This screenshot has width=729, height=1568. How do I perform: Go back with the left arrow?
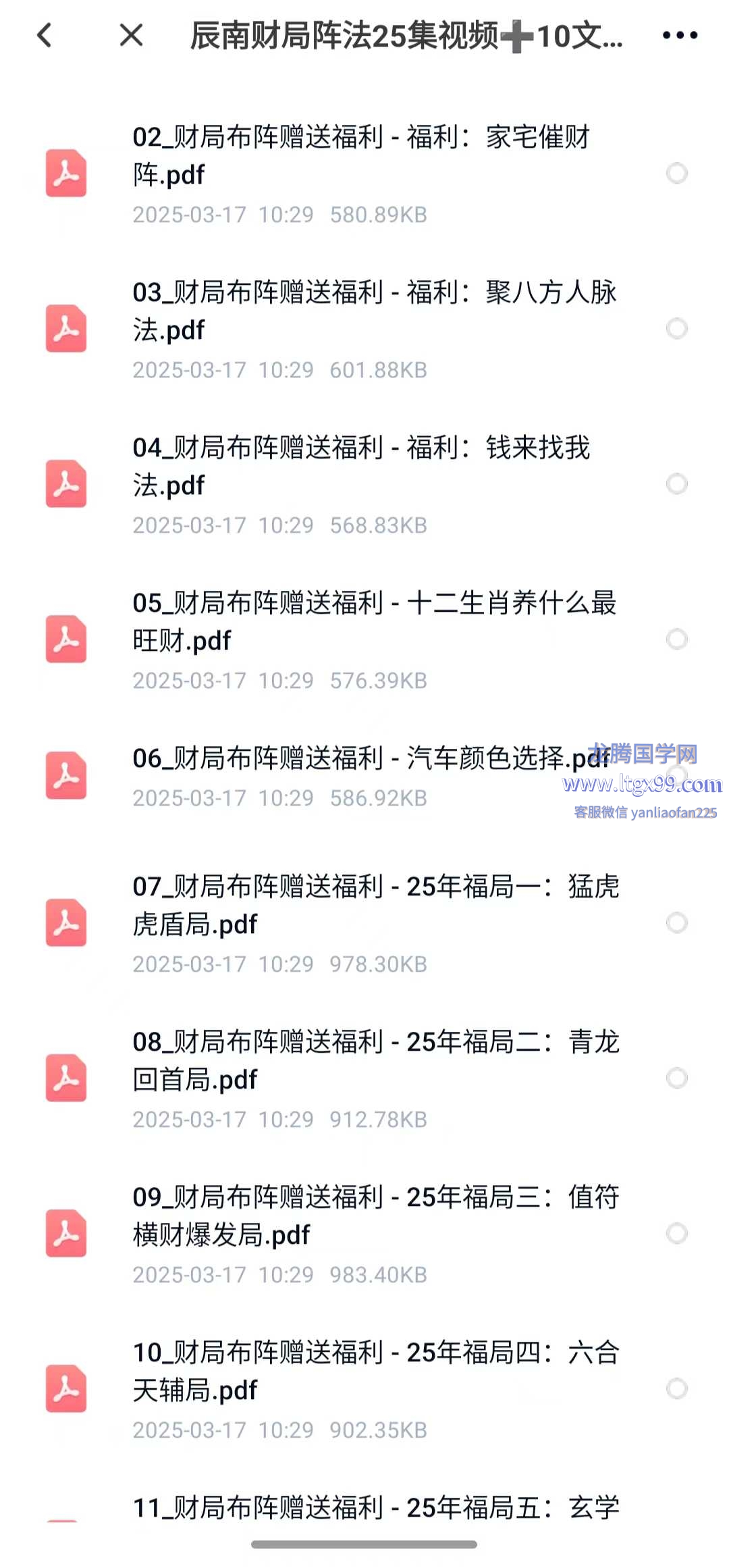coord(45,35)
